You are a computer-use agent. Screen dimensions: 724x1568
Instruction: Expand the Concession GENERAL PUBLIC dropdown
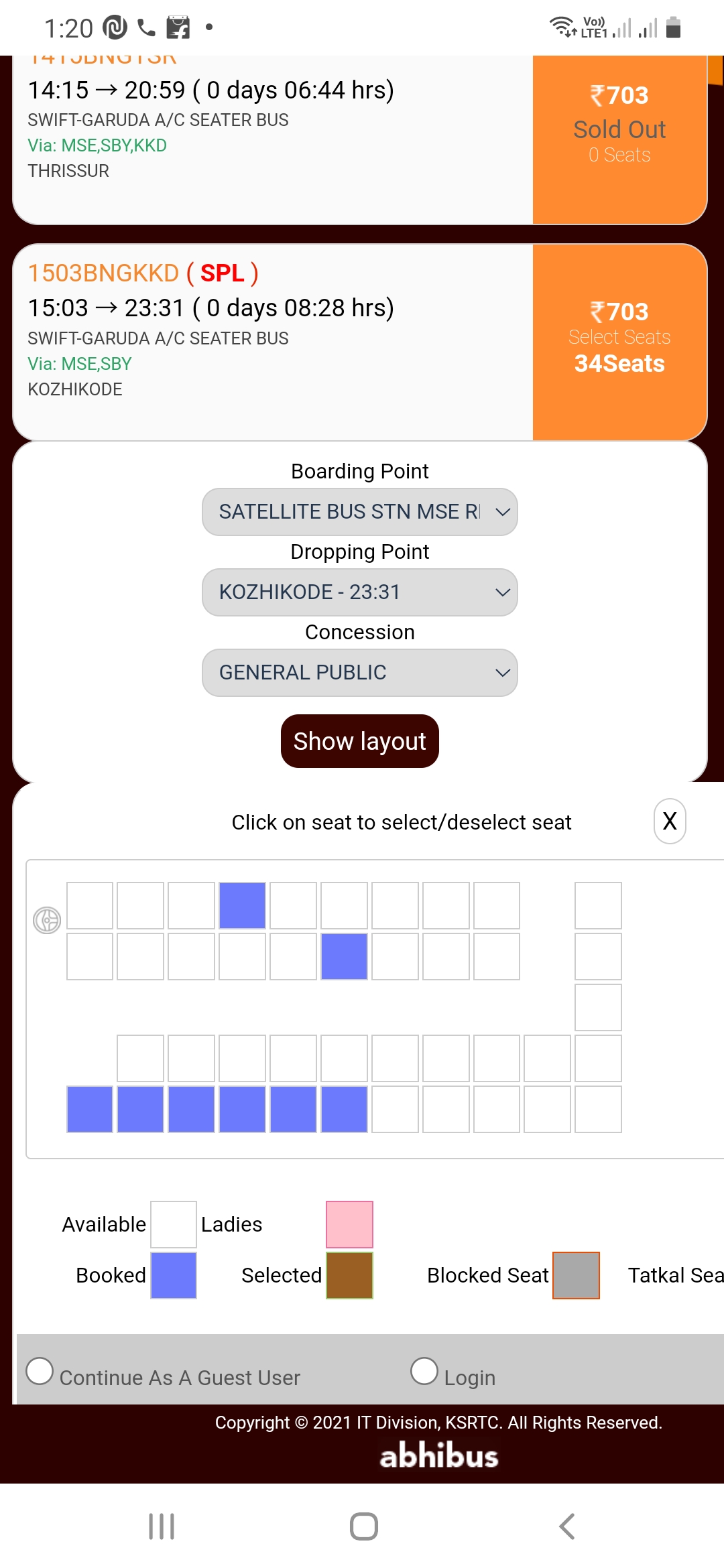[359, 673]
